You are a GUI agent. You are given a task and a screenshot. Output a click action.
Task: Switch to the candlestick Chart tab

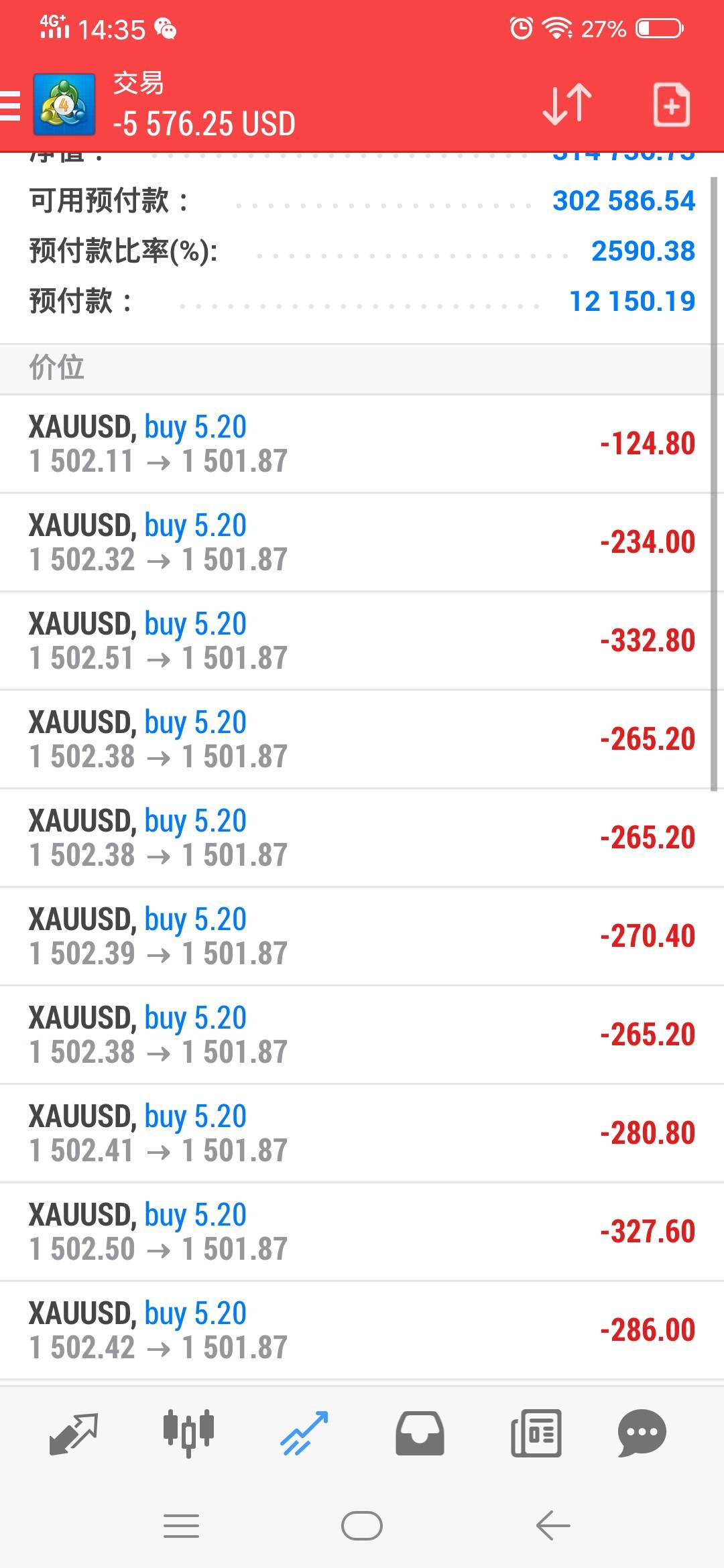188,1433
